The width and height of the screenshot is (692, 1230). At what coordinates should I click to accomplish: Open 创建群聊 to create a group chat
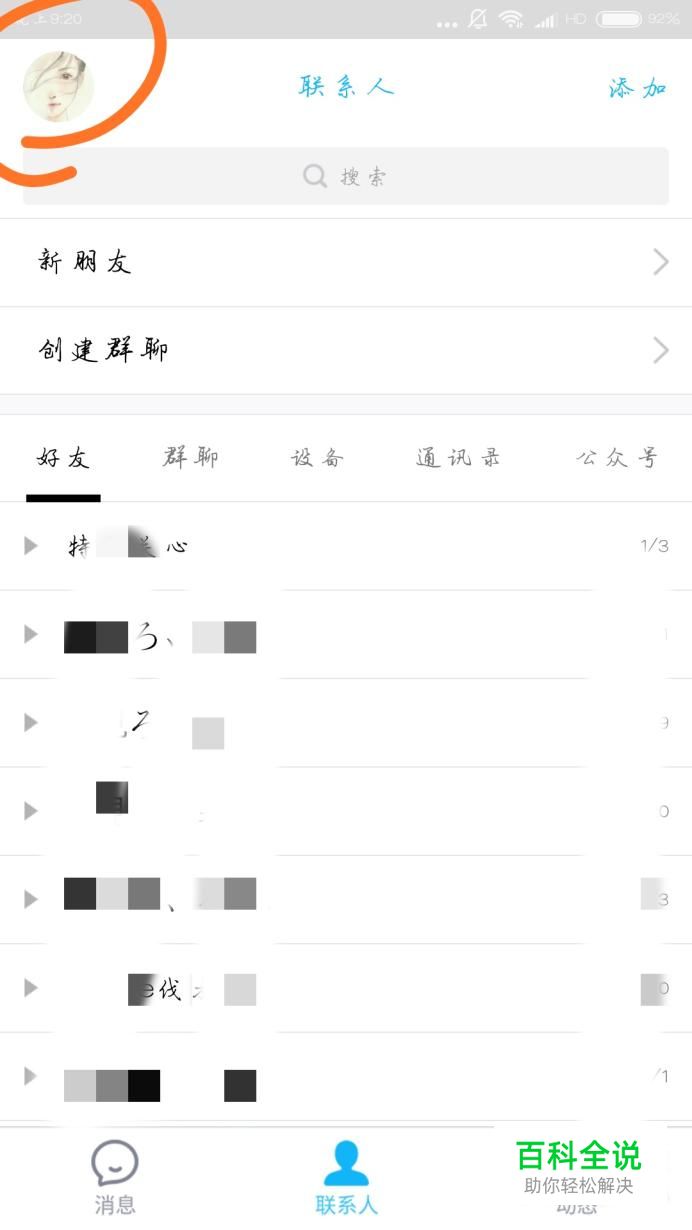click(346, 350)
